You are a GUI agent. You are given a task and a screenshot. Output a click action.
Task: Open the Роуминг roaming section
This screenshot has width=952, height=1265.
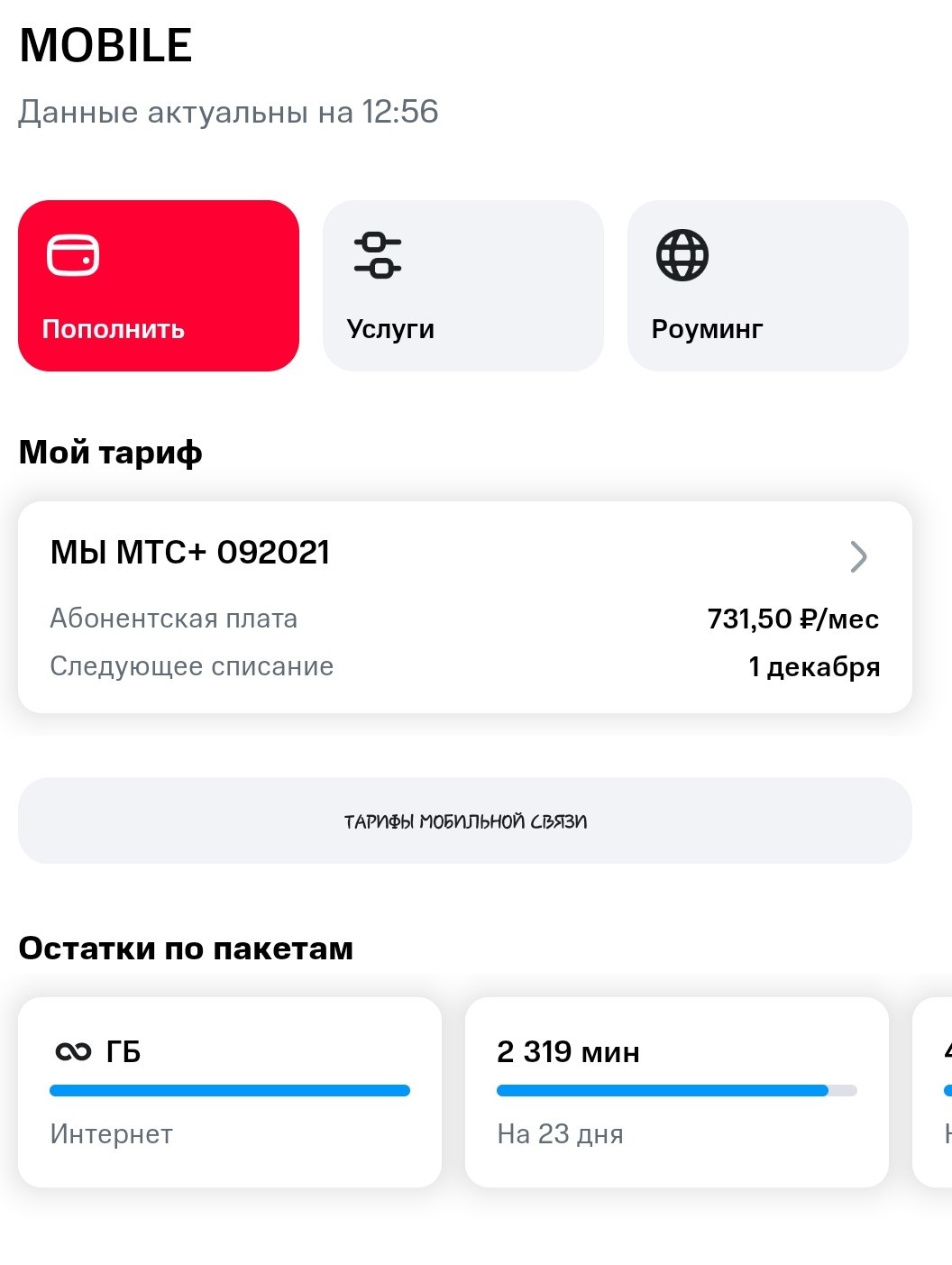(767, 285)
